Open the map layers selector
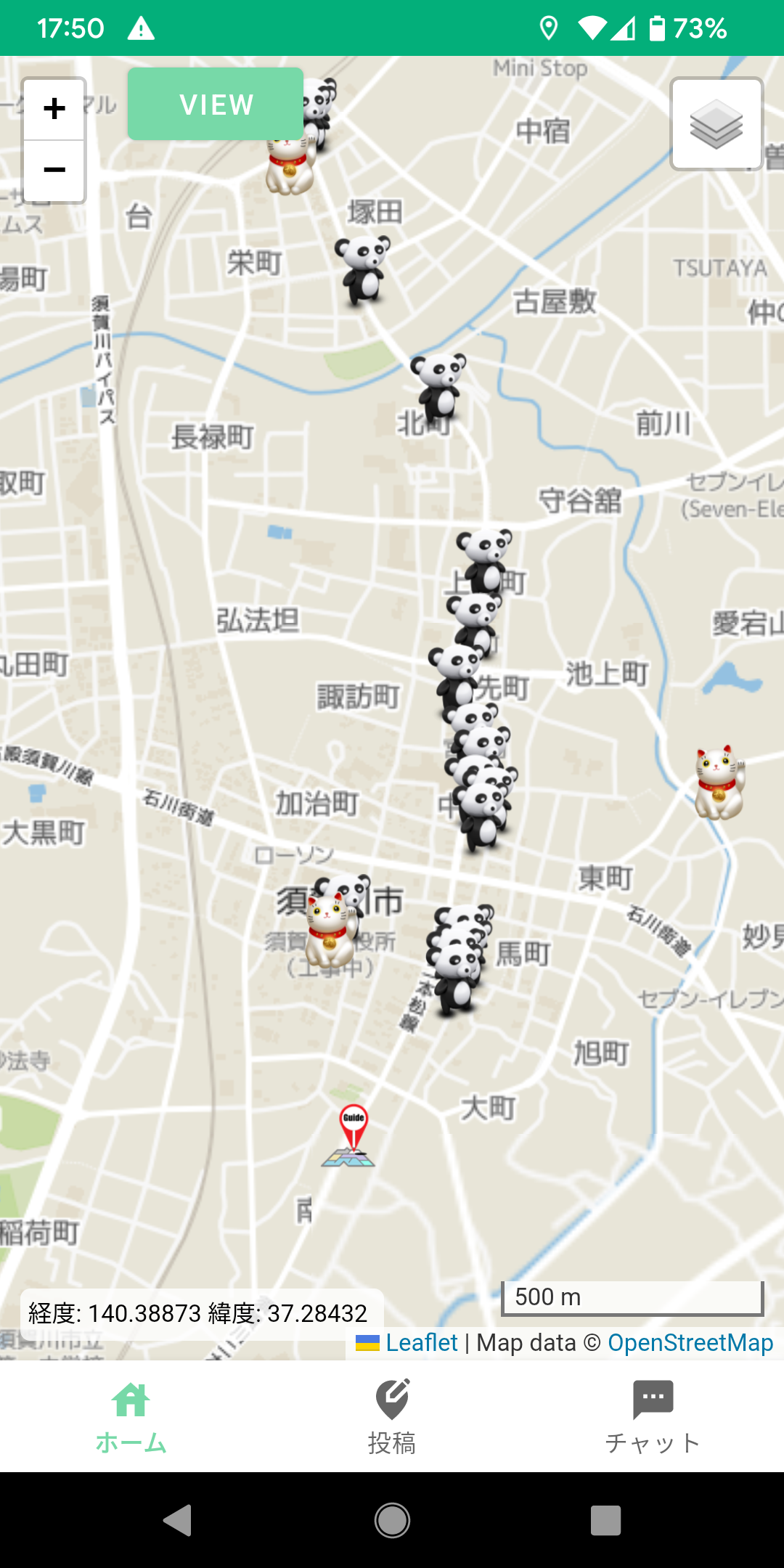Screen dimensions: 784x1568 coord(716,124)
